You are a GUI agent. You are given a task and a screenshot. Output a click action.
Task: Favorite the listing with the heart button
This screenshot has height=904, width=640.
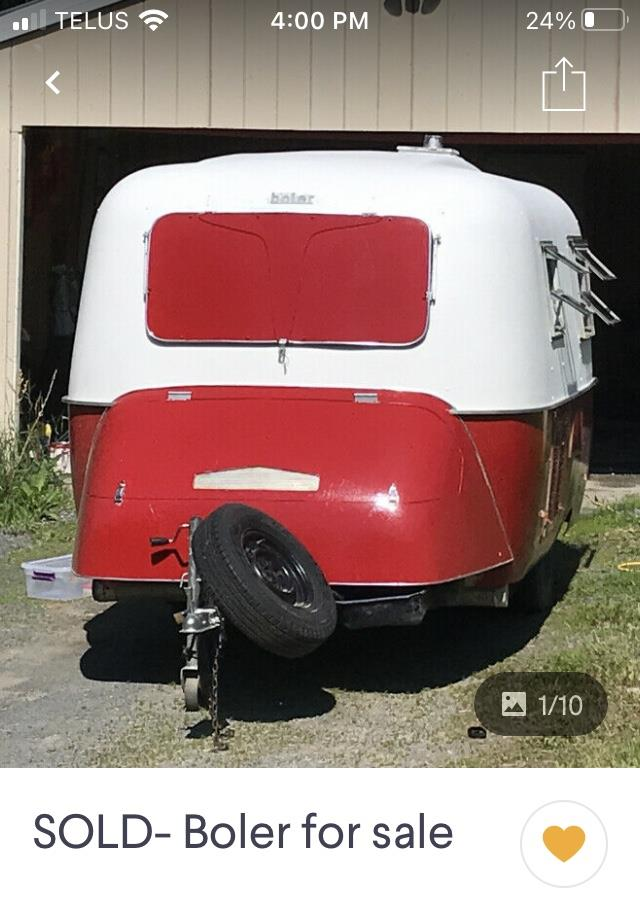(x=564, y=843)
